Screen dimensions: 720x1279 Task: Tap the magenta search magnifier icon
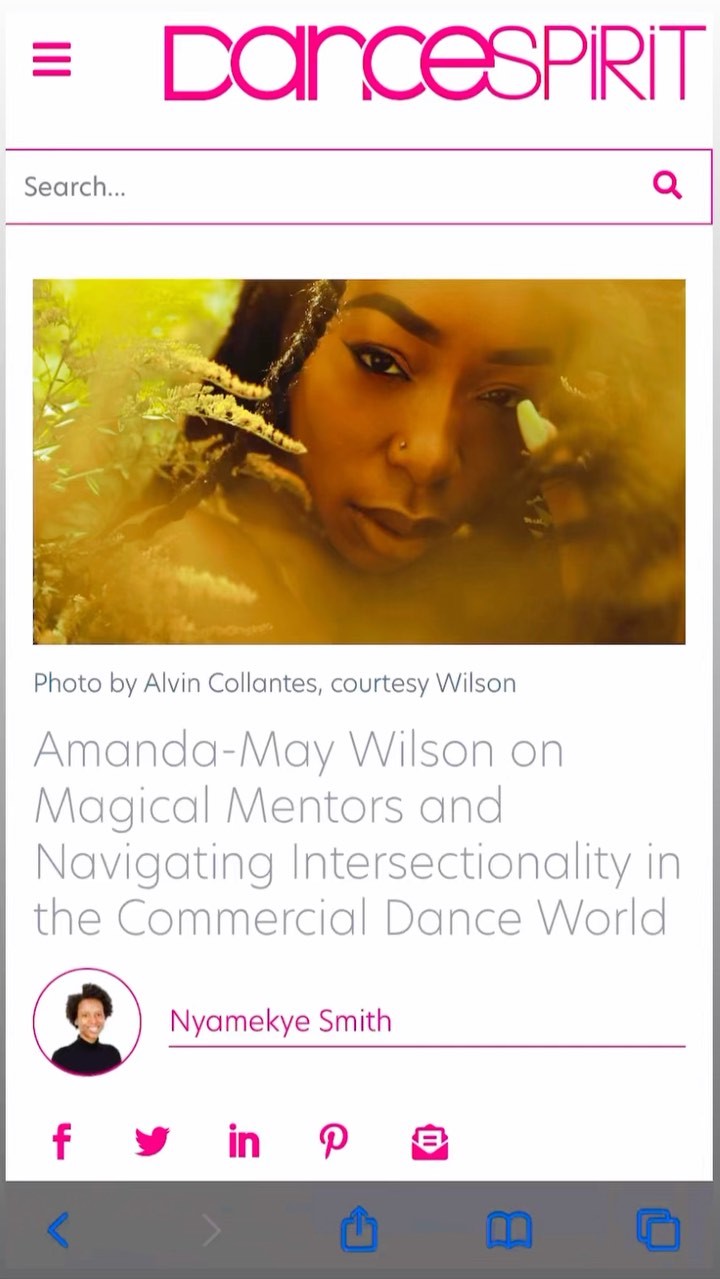tap(667, 185)
